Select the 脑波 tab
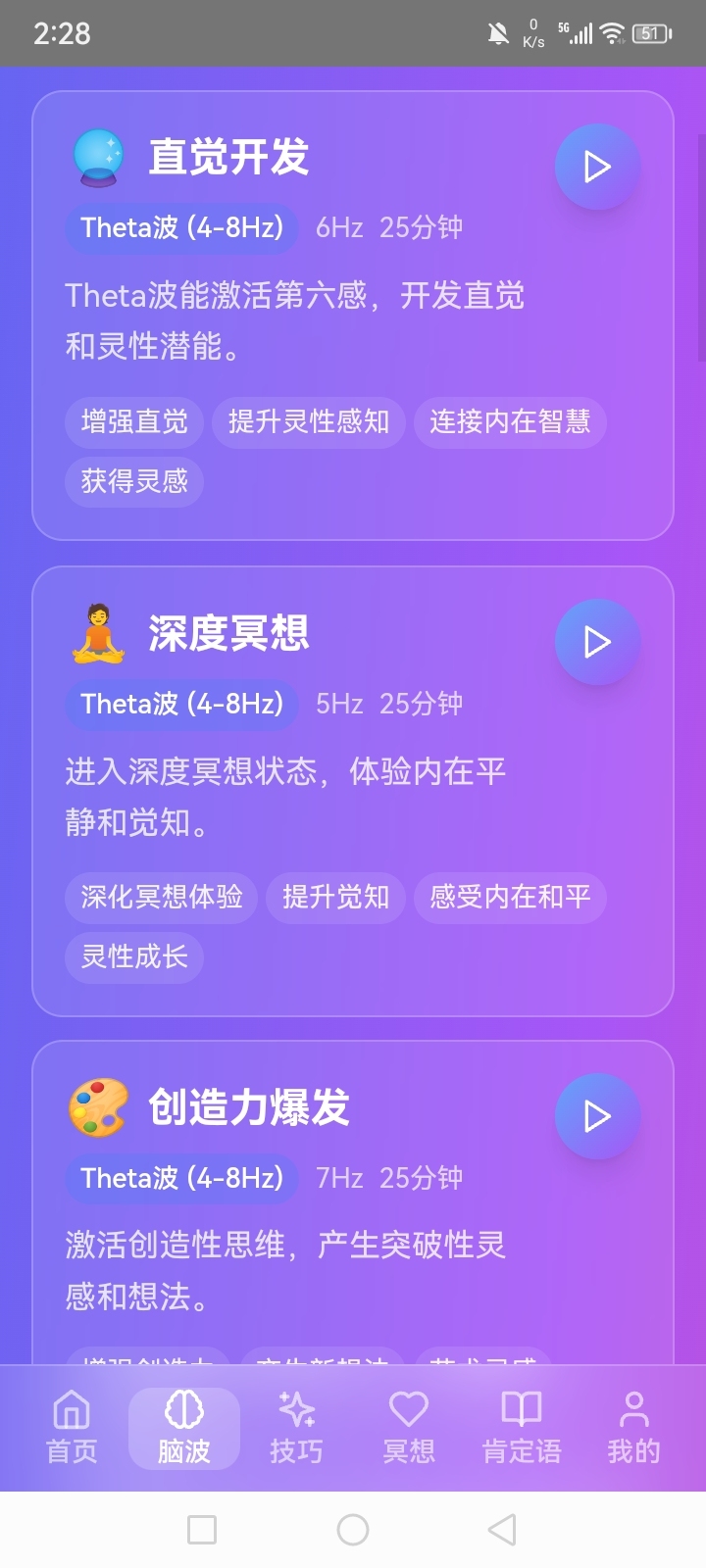Viewport: 706px width, 1568px height. 184,1428
